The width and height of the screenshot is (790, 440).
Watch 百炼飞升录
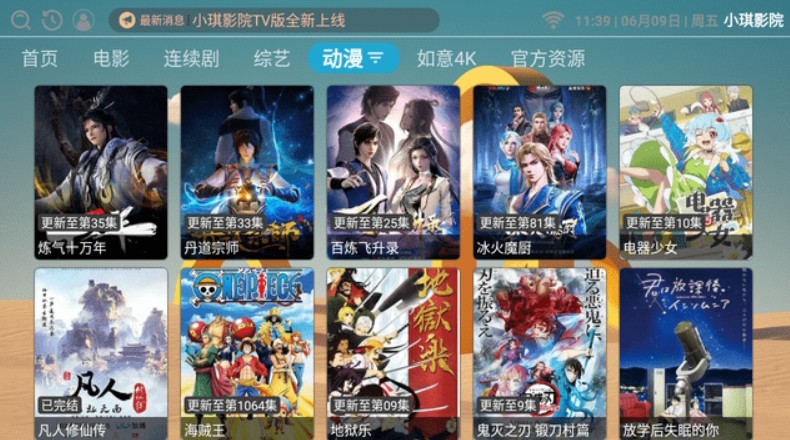tap(393, 172)
